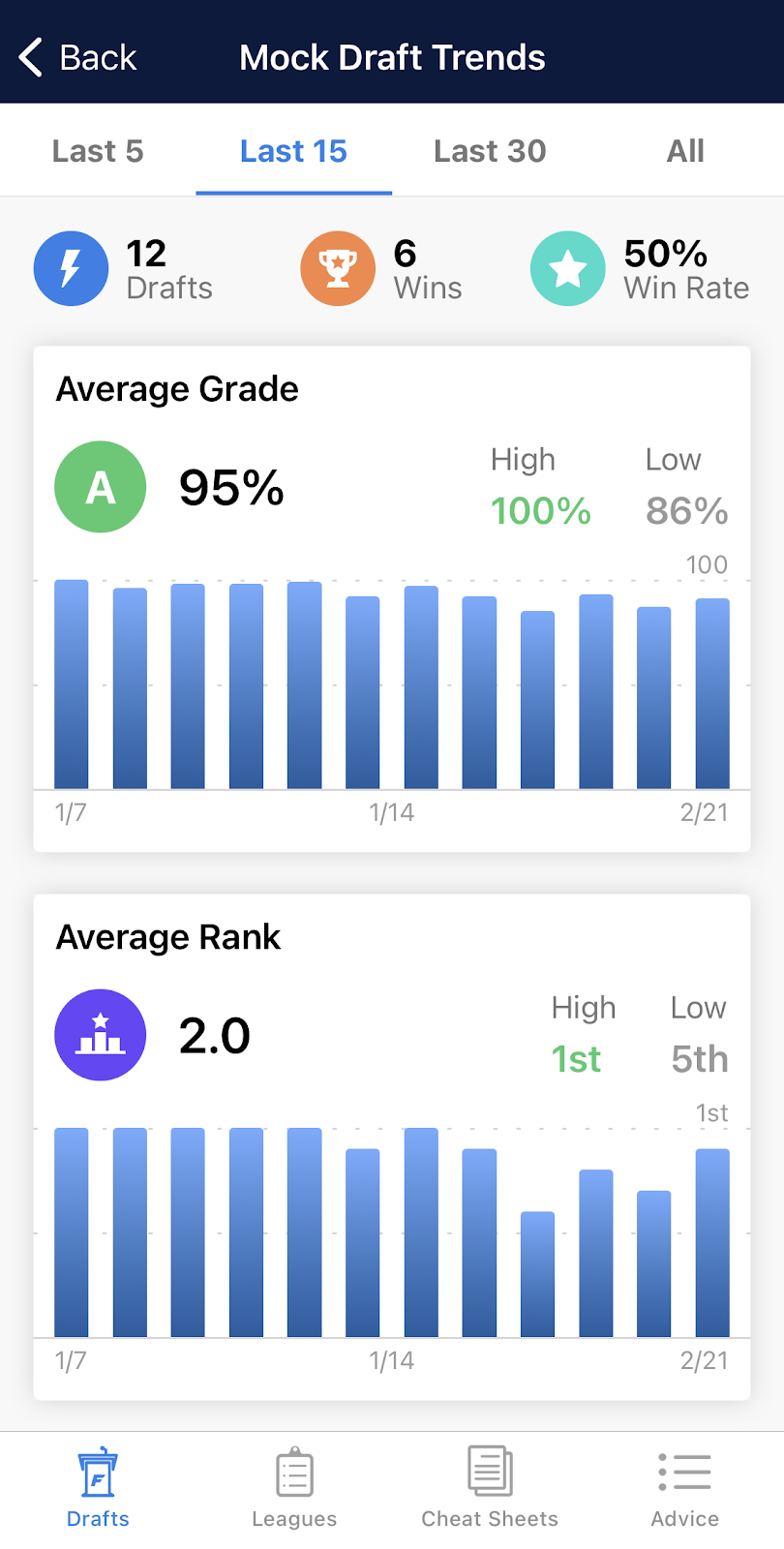The height and width of the screenshot is (1549, 784).
Task: Select the Last 15 tab
Action: (293, 151)
